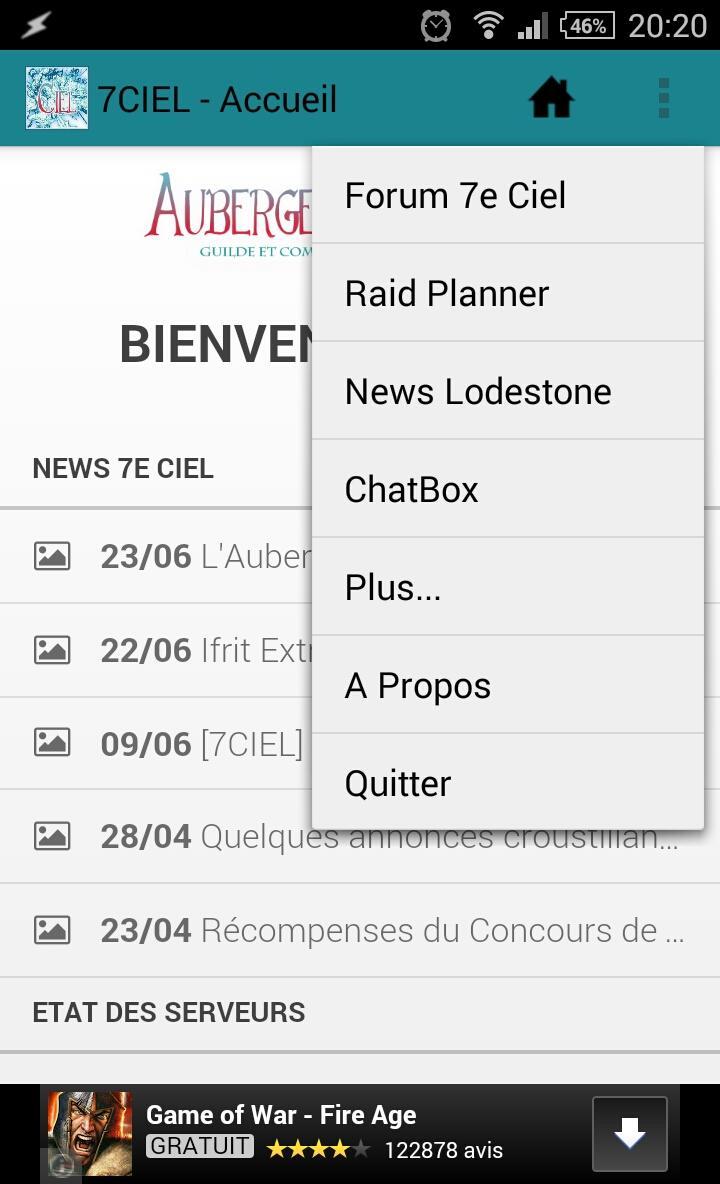Tap the Game of War download arrow
The height and width of the screenshot is (1184, 720).
tap(629, 1133)
